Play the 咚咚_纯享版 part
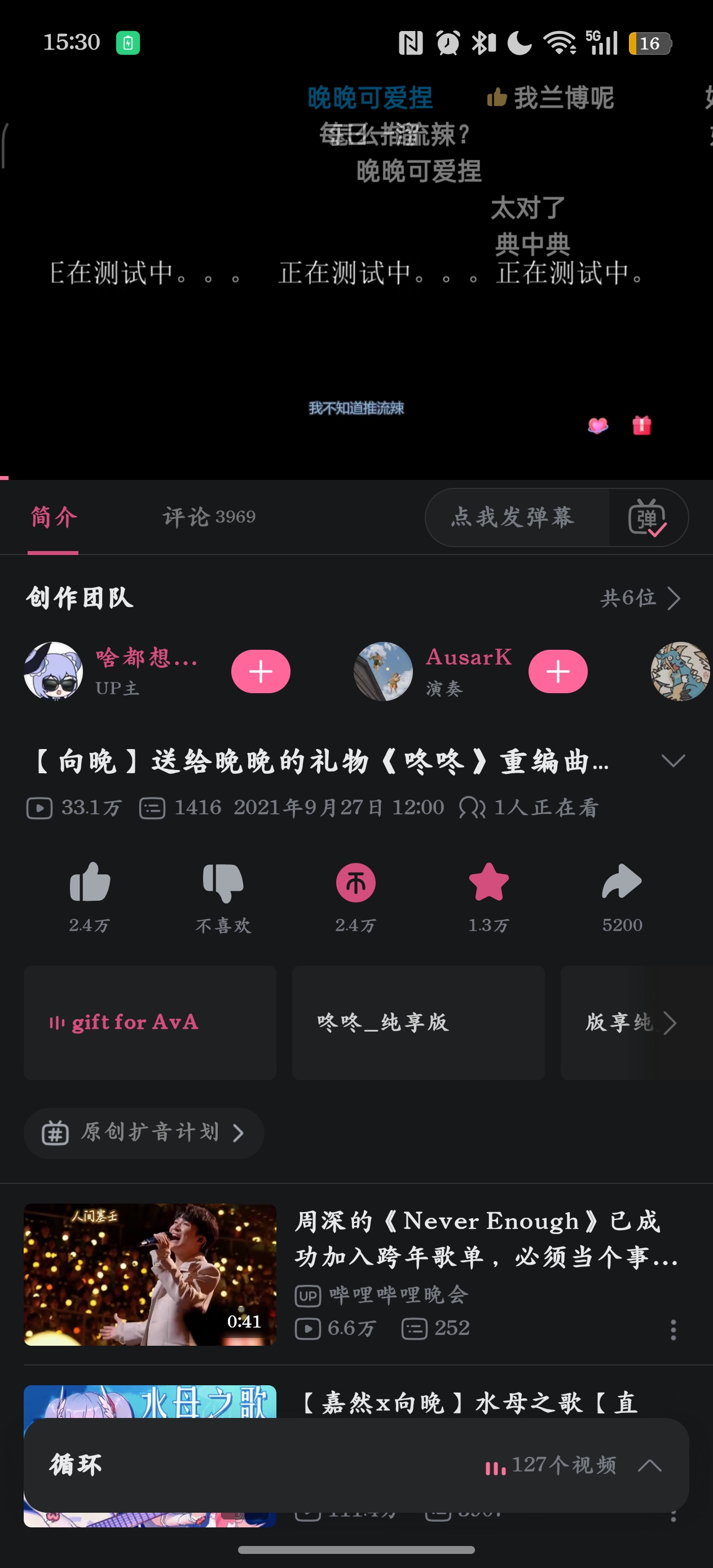The height and width of the screenshot is (1568, 713). pos(419,1023)
